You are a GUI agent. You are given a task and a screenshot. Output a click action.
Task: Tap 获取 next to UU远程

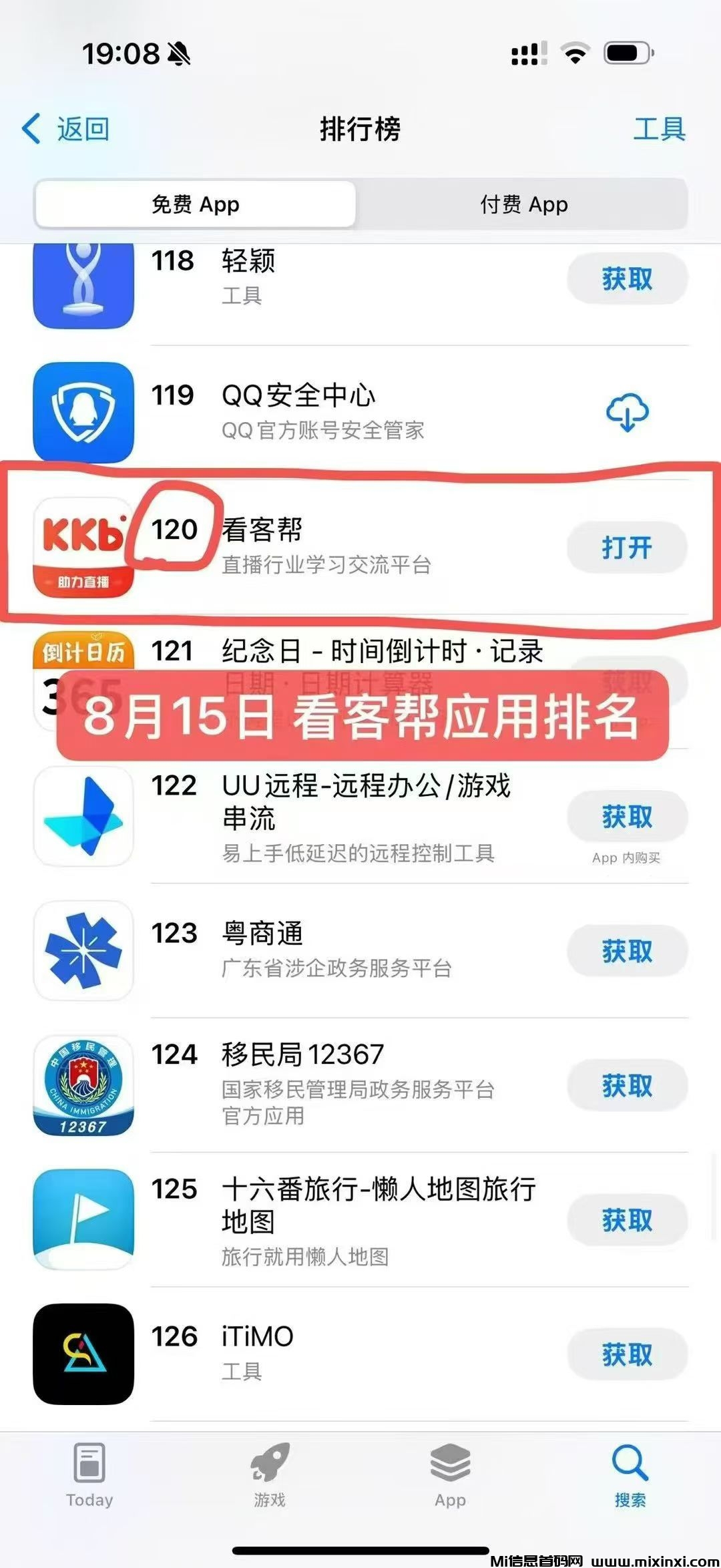point(626,816)
